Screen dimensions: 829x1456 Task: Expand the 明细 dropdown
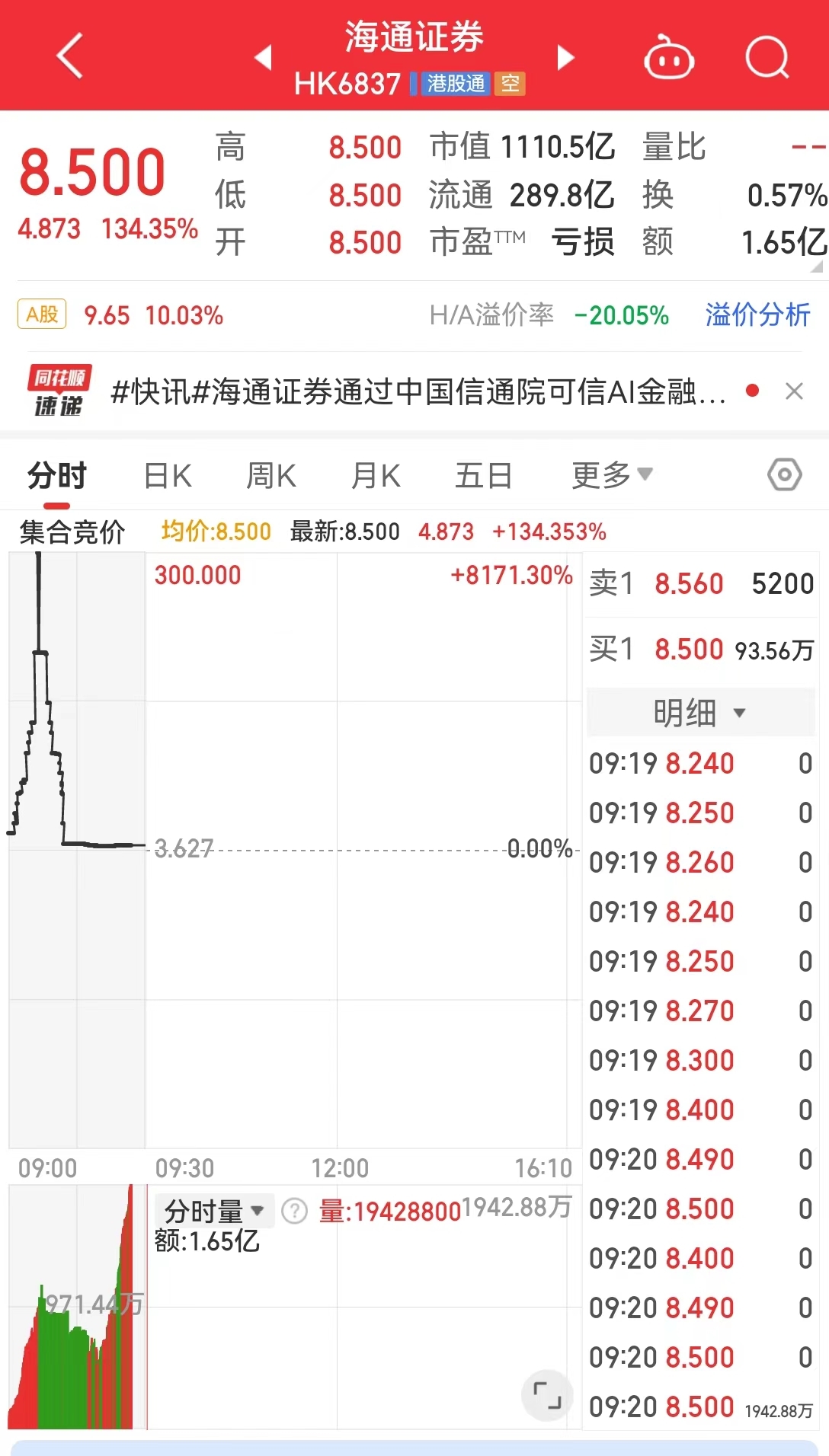tap(700, 713)
